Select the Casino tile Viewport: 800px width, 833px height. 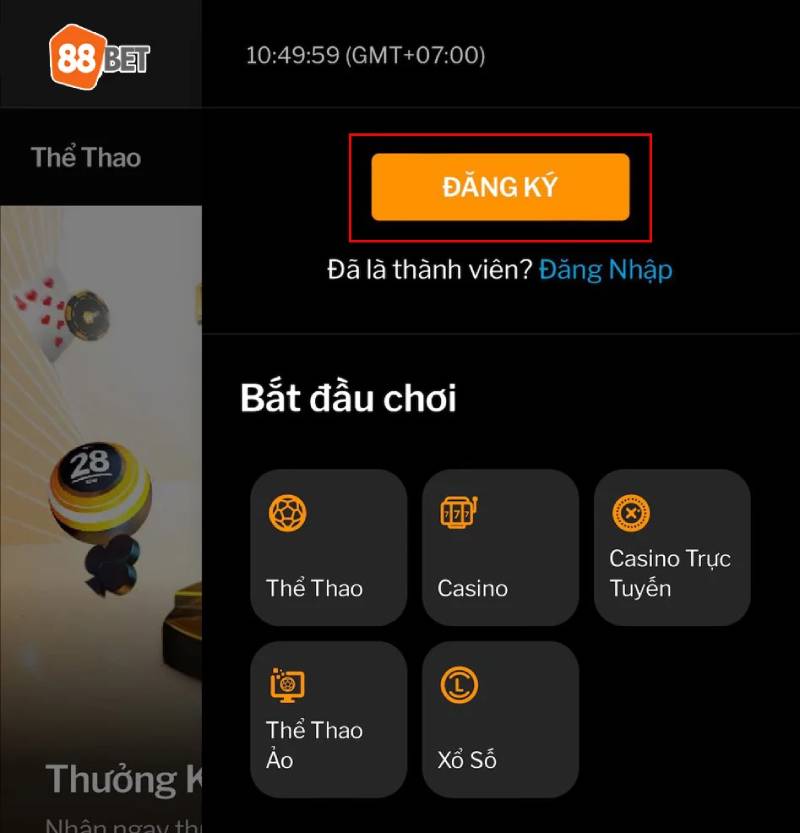[x=500, y=548]
